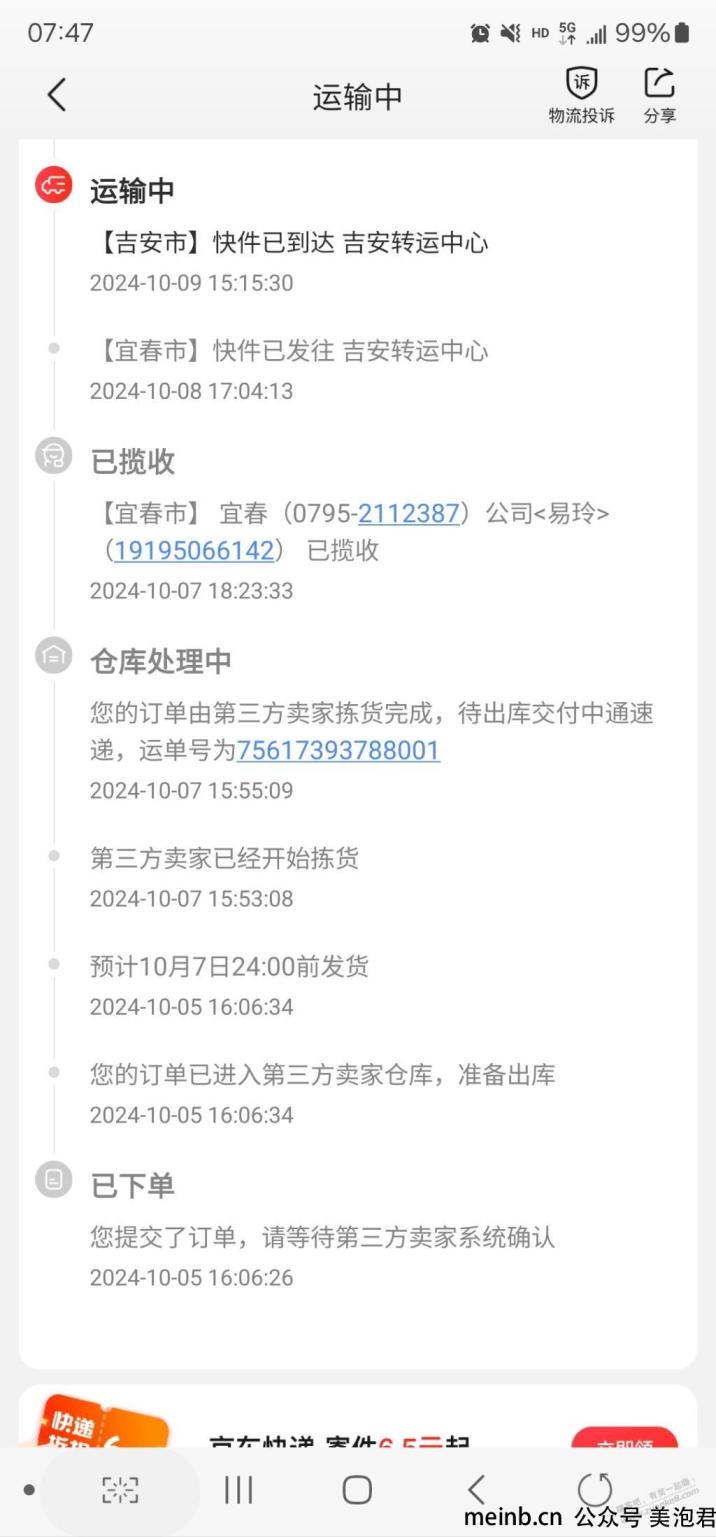The height and width of the screenshot is (1537, 716).
Task: Go to the home screen
Action: click(357, 1490)
